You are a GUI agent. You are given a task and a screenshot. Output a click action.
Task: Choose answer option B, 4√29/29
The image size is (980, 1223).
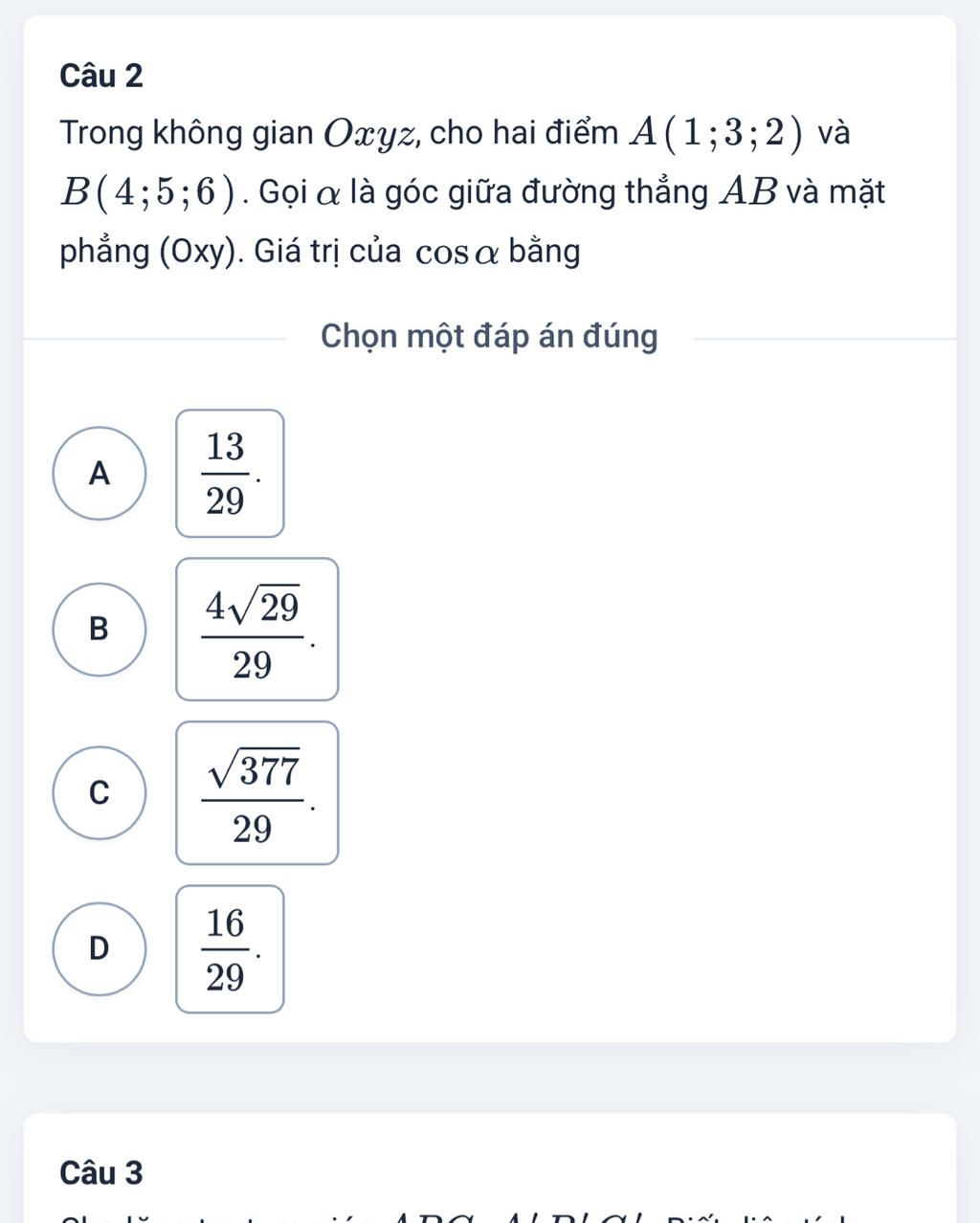100,629
